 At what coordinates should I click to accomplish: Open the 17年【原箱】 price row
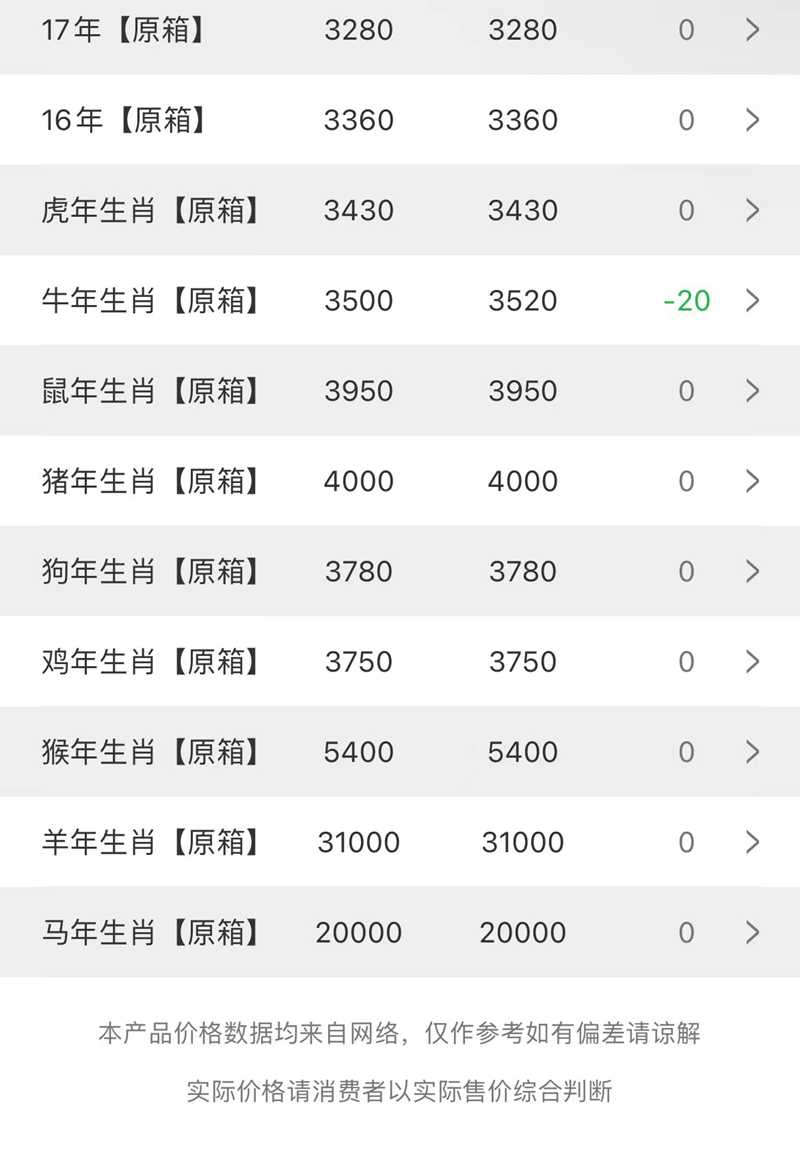(400, 30)
